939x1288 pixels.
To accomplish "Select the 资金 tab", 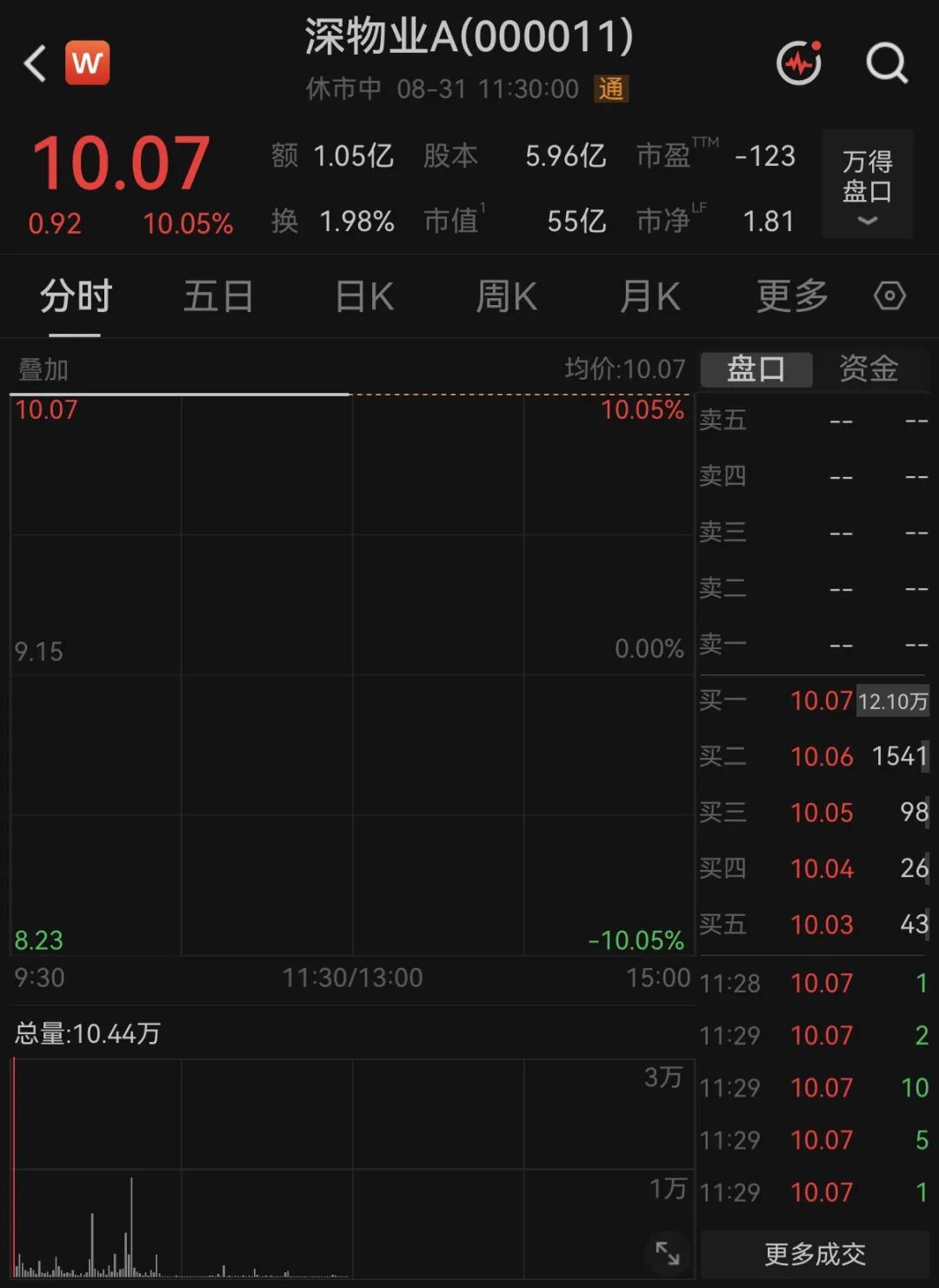I will tap(869, 368).
